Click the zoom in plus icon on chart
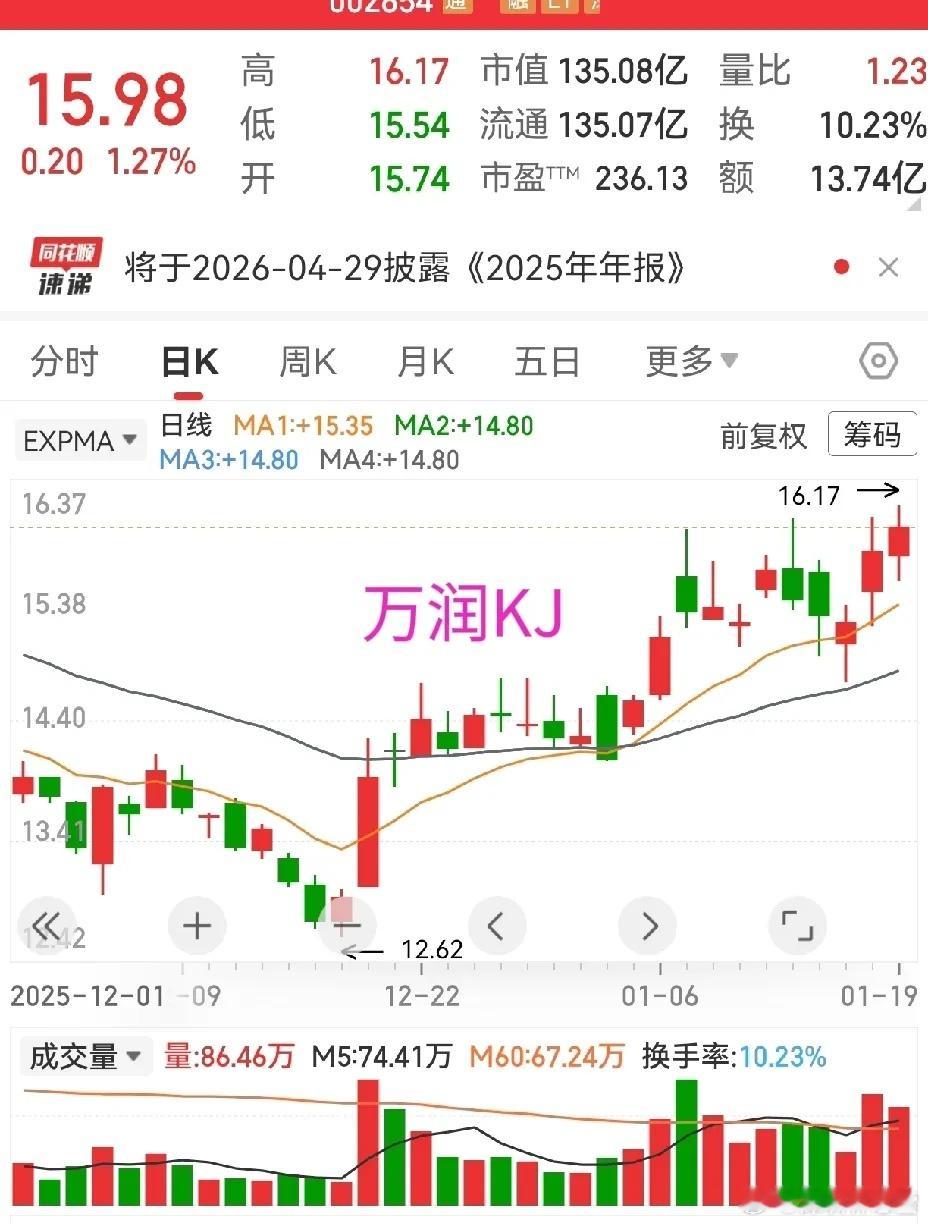Viewport: 928px width, 1224px height. [x=197, y=925]
